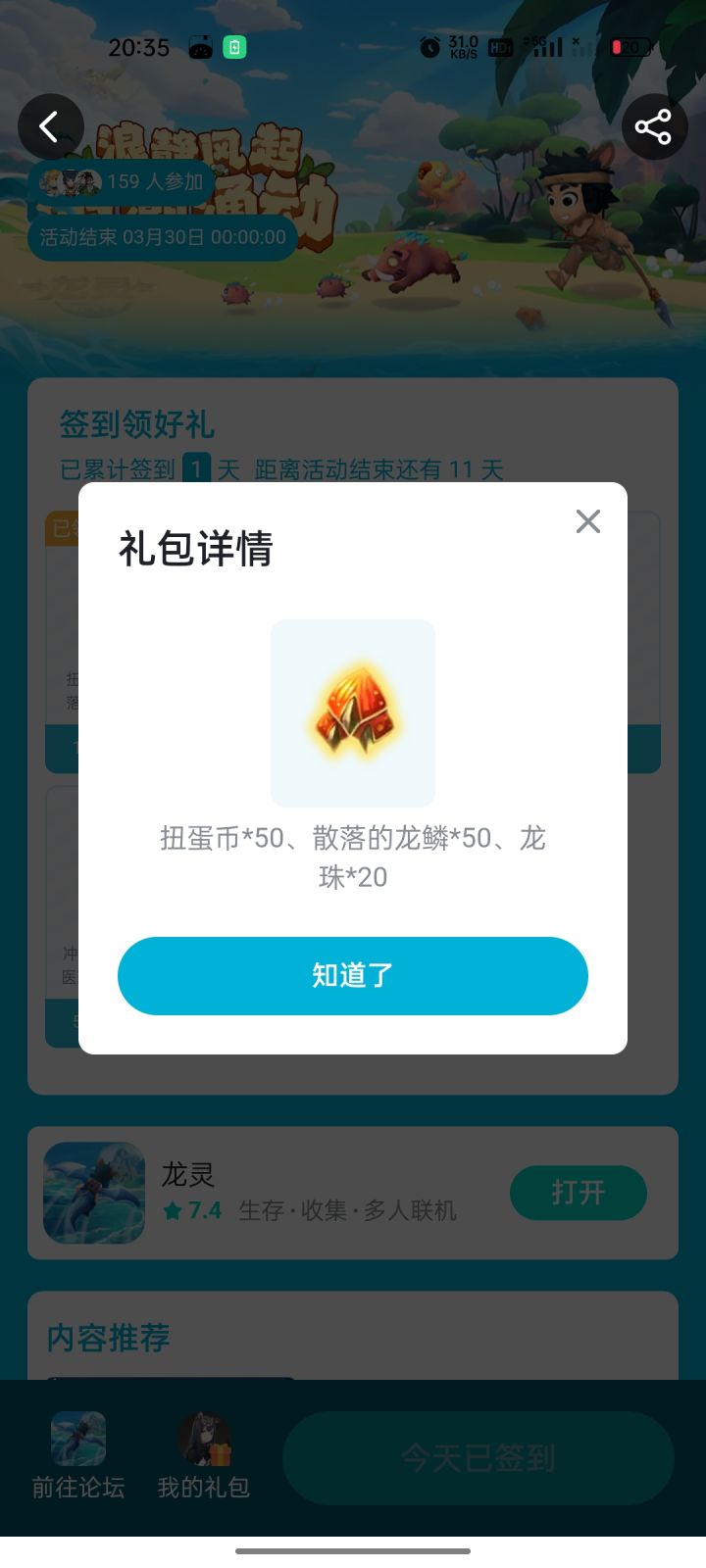Image resolution: width=706 pixels, height=1568 pixels.
Task: Tap the battery indicator in the status bar
Action: 628,44
